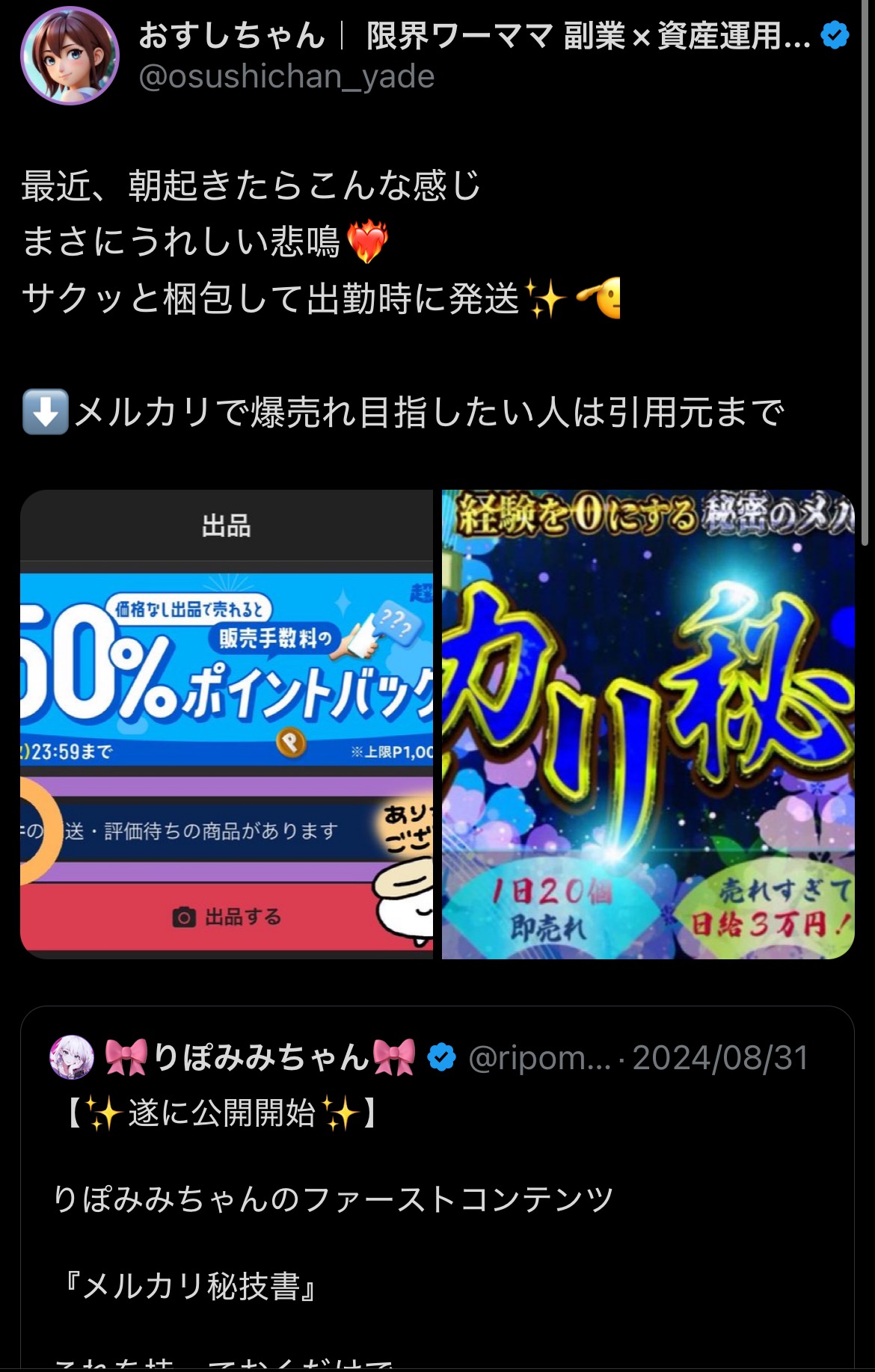Open おすしちゃん's profile avatar
This screenshot has width=875, height=1372.
pos(70,56)
